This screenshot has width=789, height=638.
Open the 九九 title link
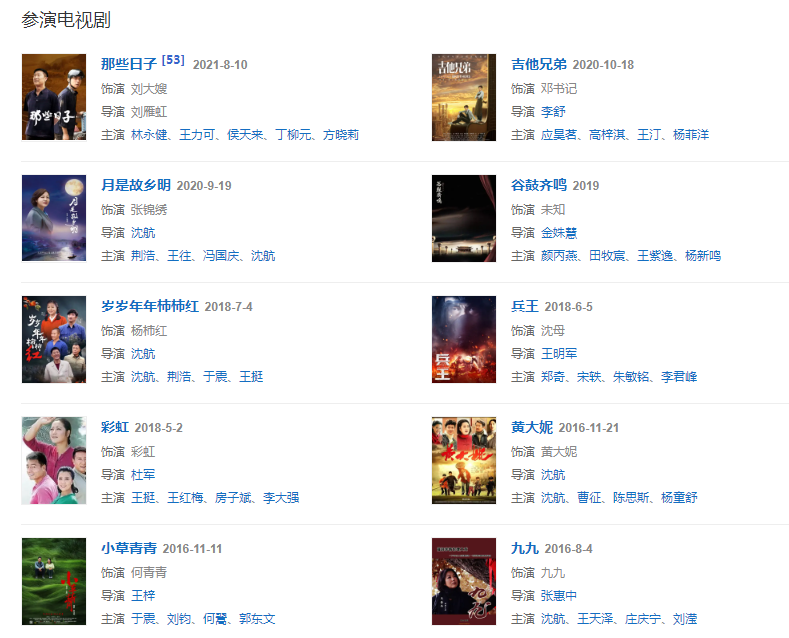pos(524,548)
